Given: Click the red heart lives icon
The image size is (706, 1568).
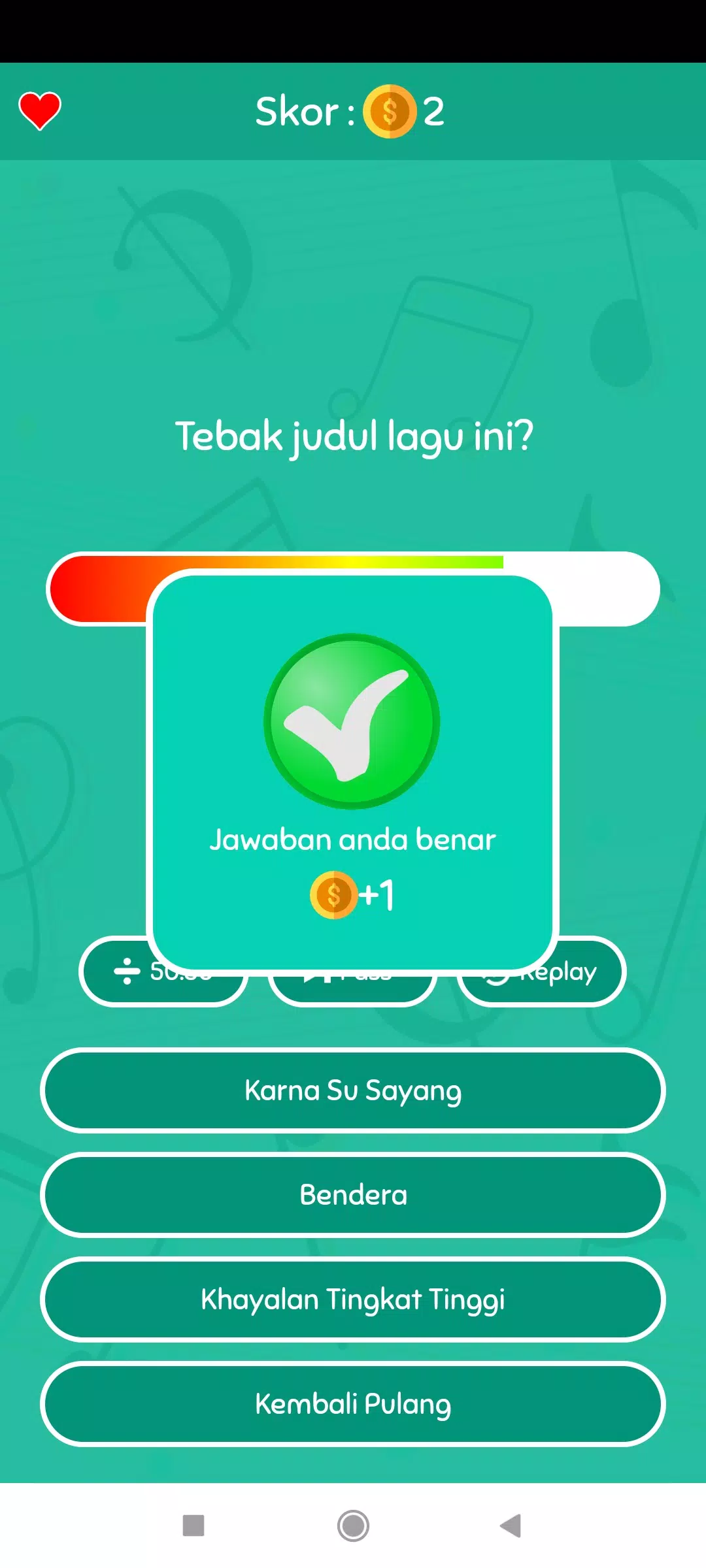Looking at the screenshot, I should click(x=39, y=110).
